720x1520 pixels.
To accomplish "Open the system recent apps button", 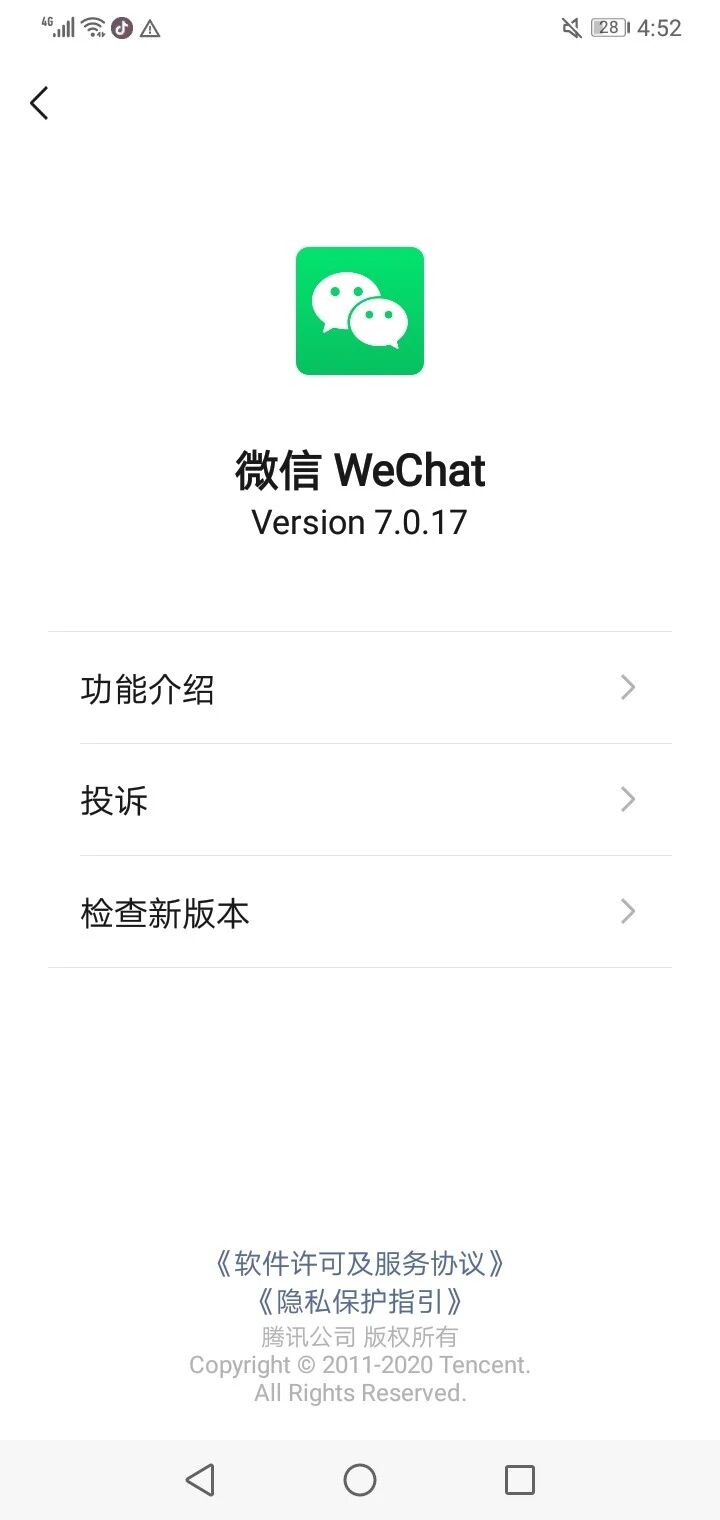I will coord(519,1480).
